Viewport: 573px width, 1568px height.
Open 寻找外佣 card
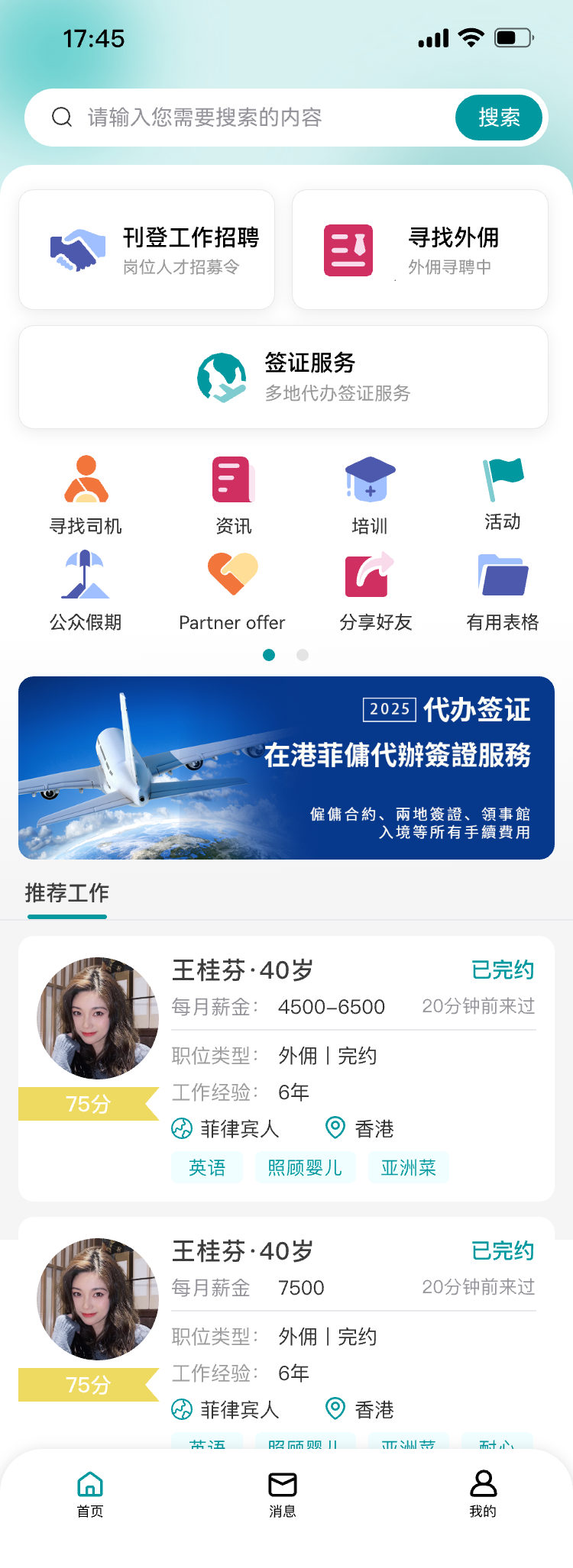[419, 250]
